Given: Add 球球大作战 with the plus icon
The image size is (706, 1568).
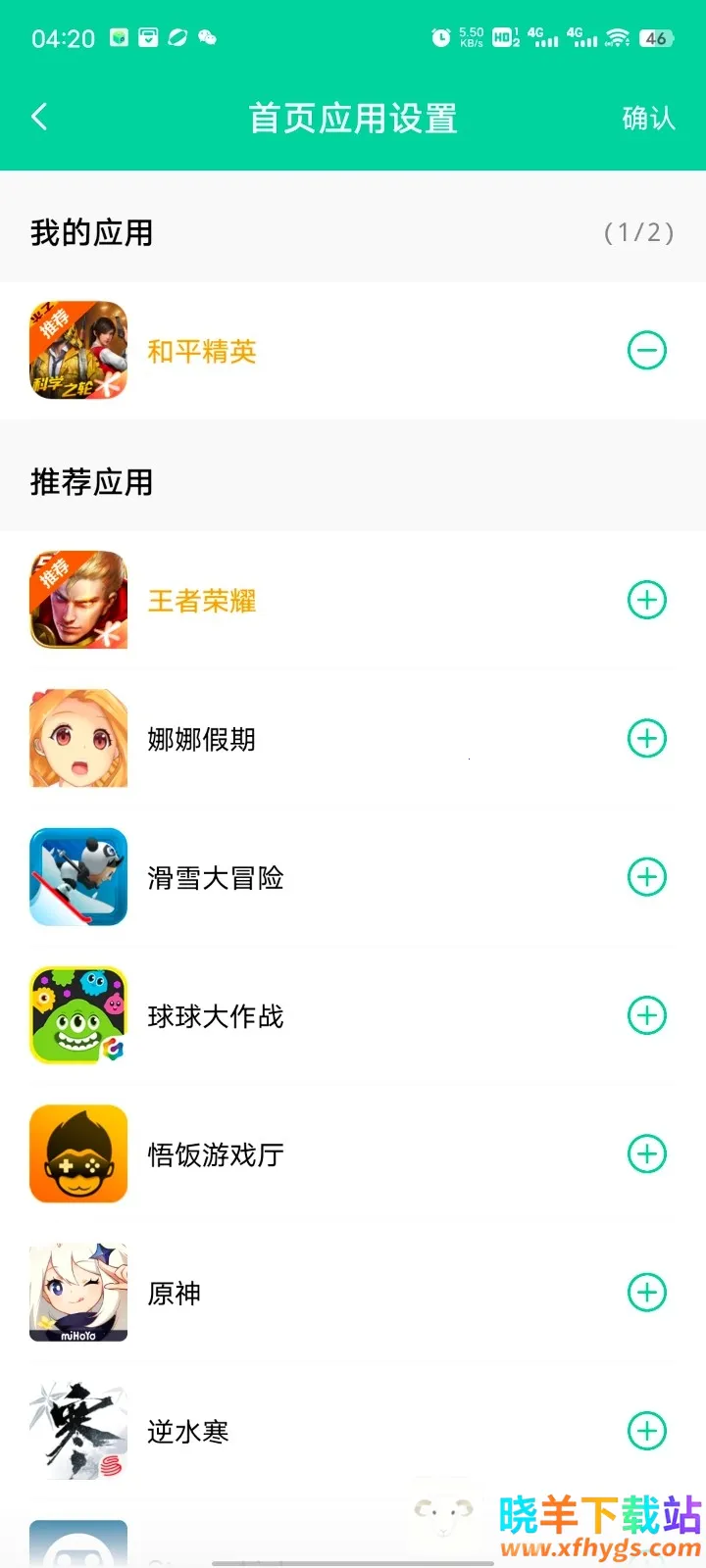Looking at the screenshot, I should [647, 1015].
